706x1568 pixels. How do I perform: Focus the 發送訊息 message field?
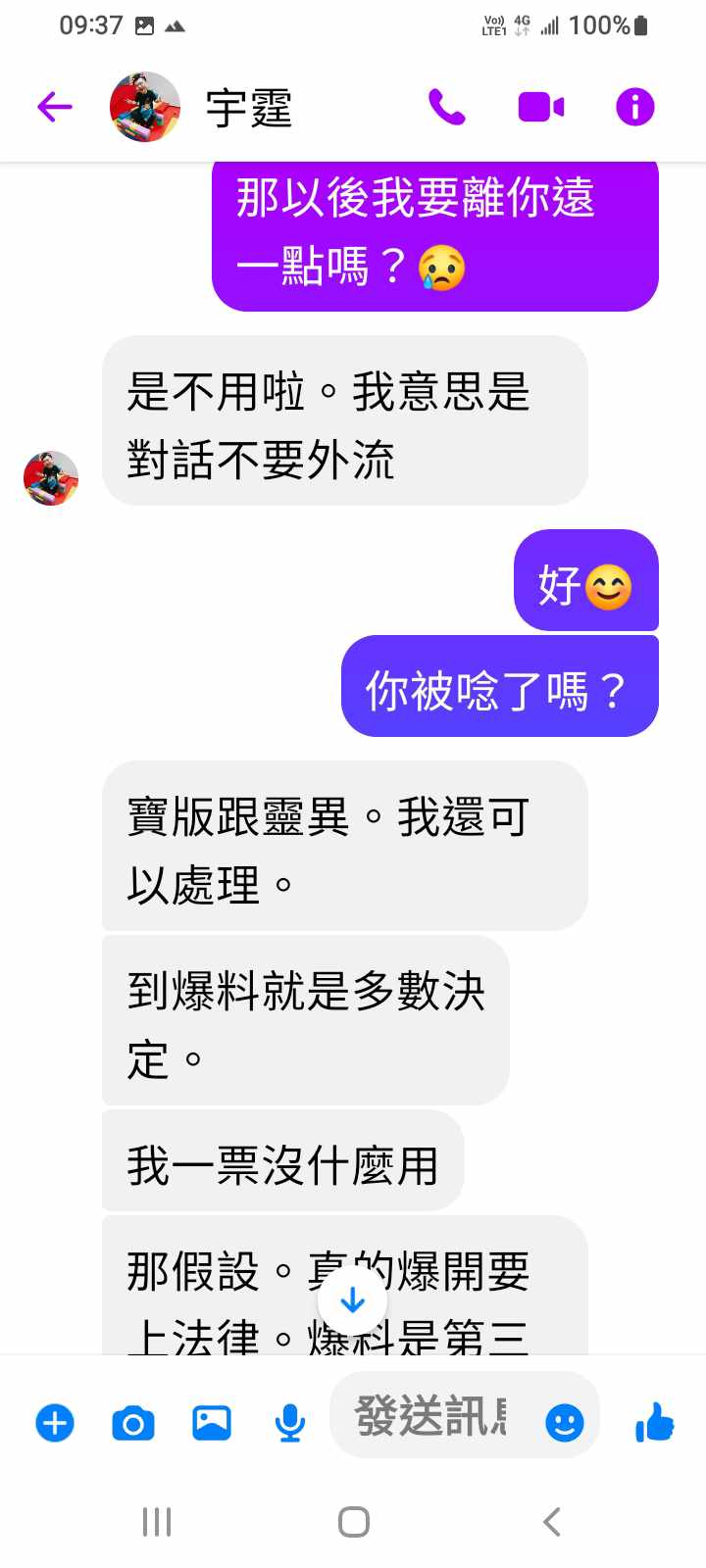tap(431, 1416)
